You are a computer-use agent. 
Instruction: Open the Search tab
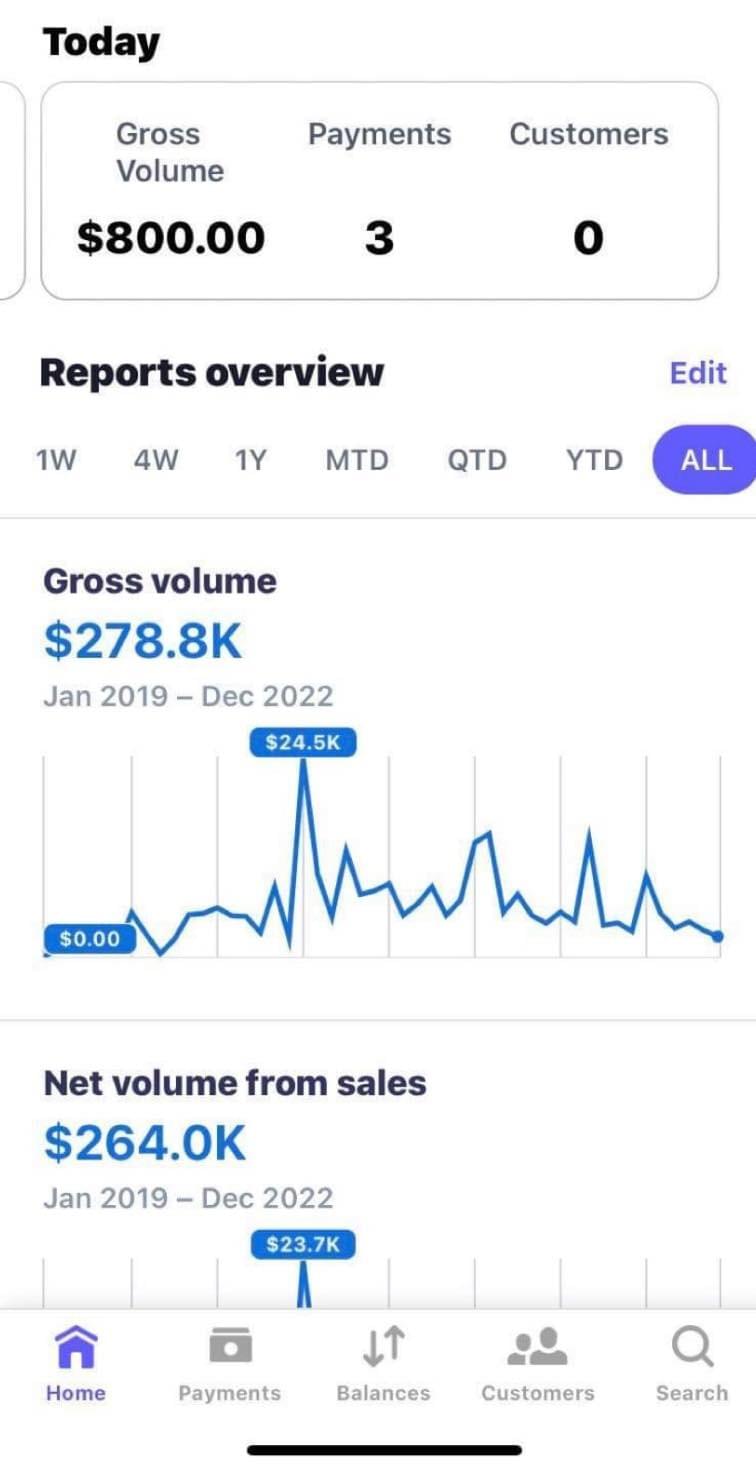pos(691,1363)
